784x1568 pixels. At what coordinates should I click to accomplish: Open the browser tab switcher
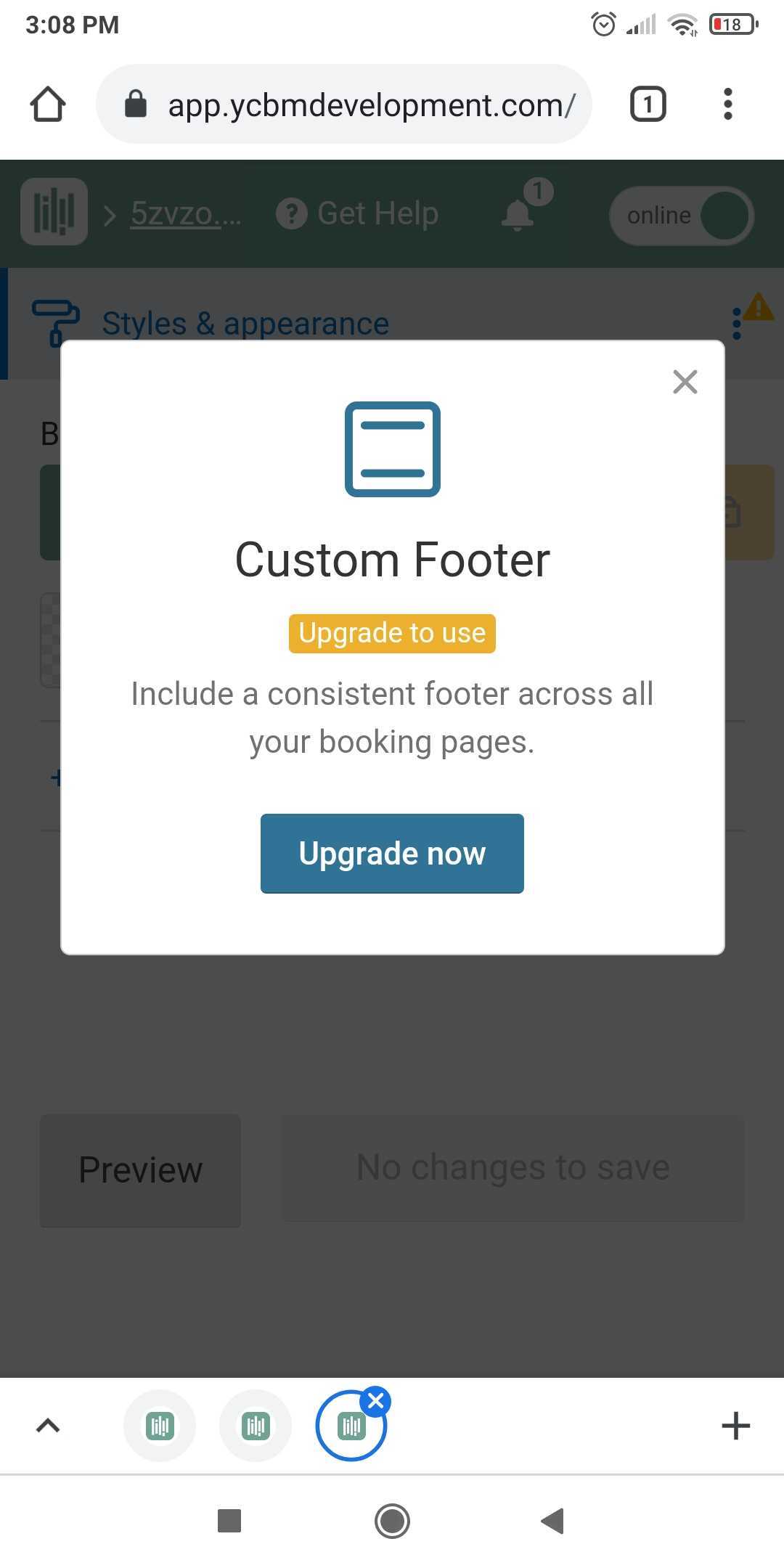(648, 104)
